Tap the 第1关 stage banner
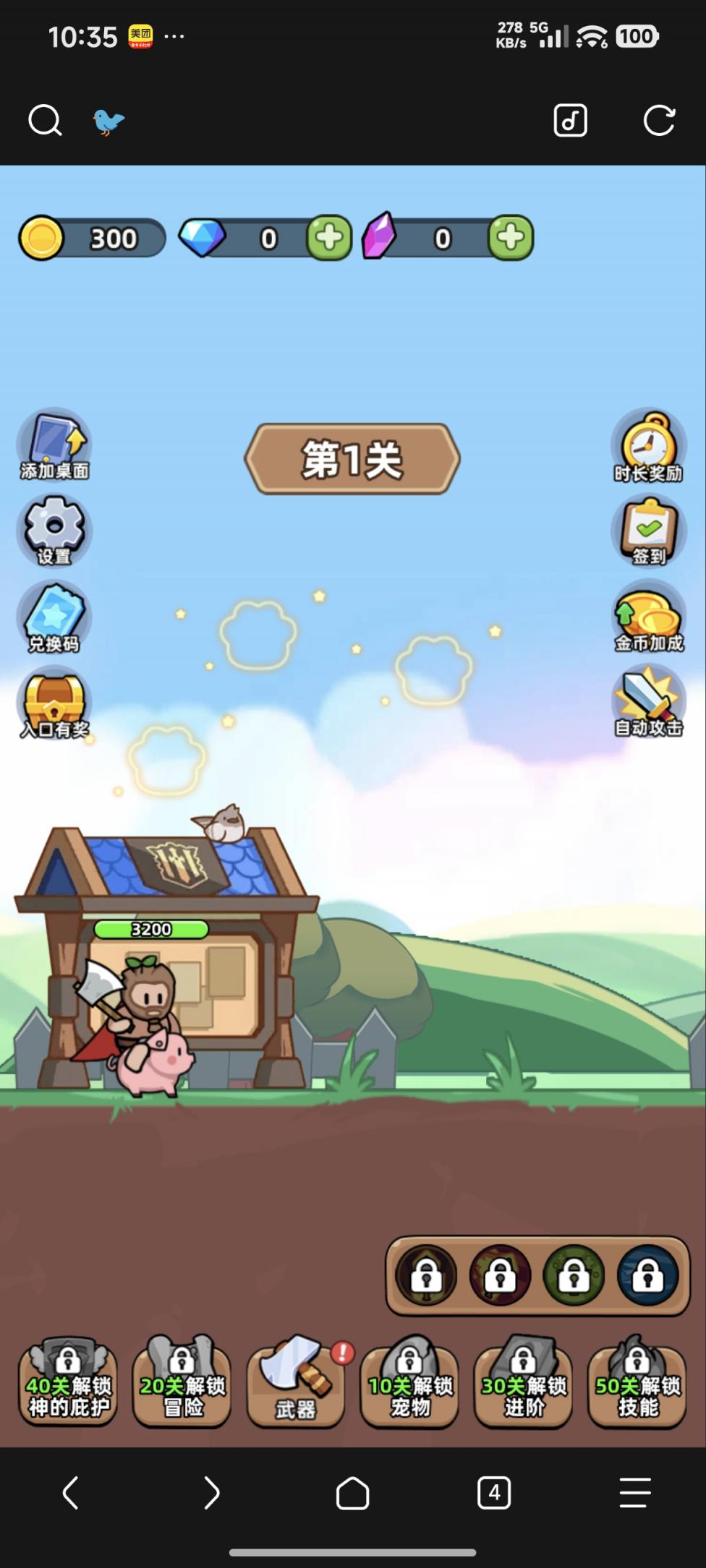This screenshot has width=706, height=1568. tap(352, 459)
